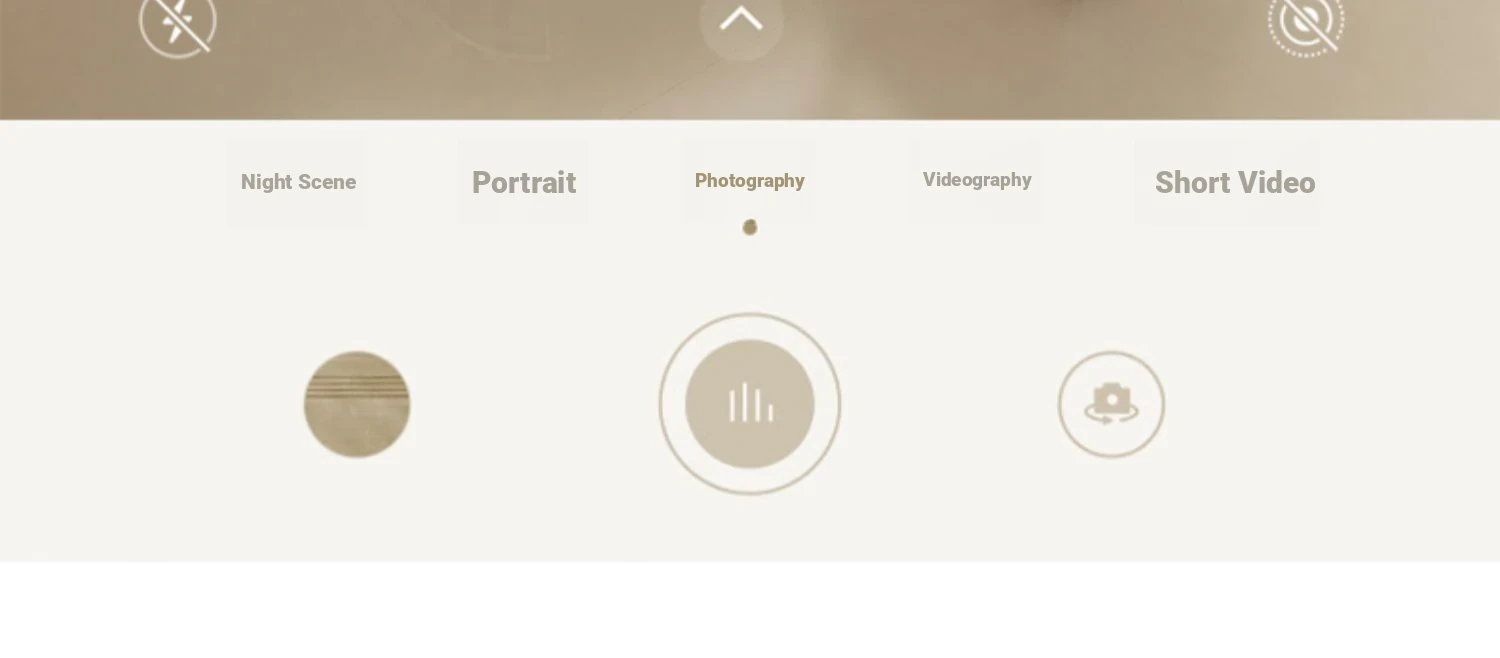The height and width of the screenshot is (658, 1500).
Task: Switch to Portrait mode
Action: point(524,183)
